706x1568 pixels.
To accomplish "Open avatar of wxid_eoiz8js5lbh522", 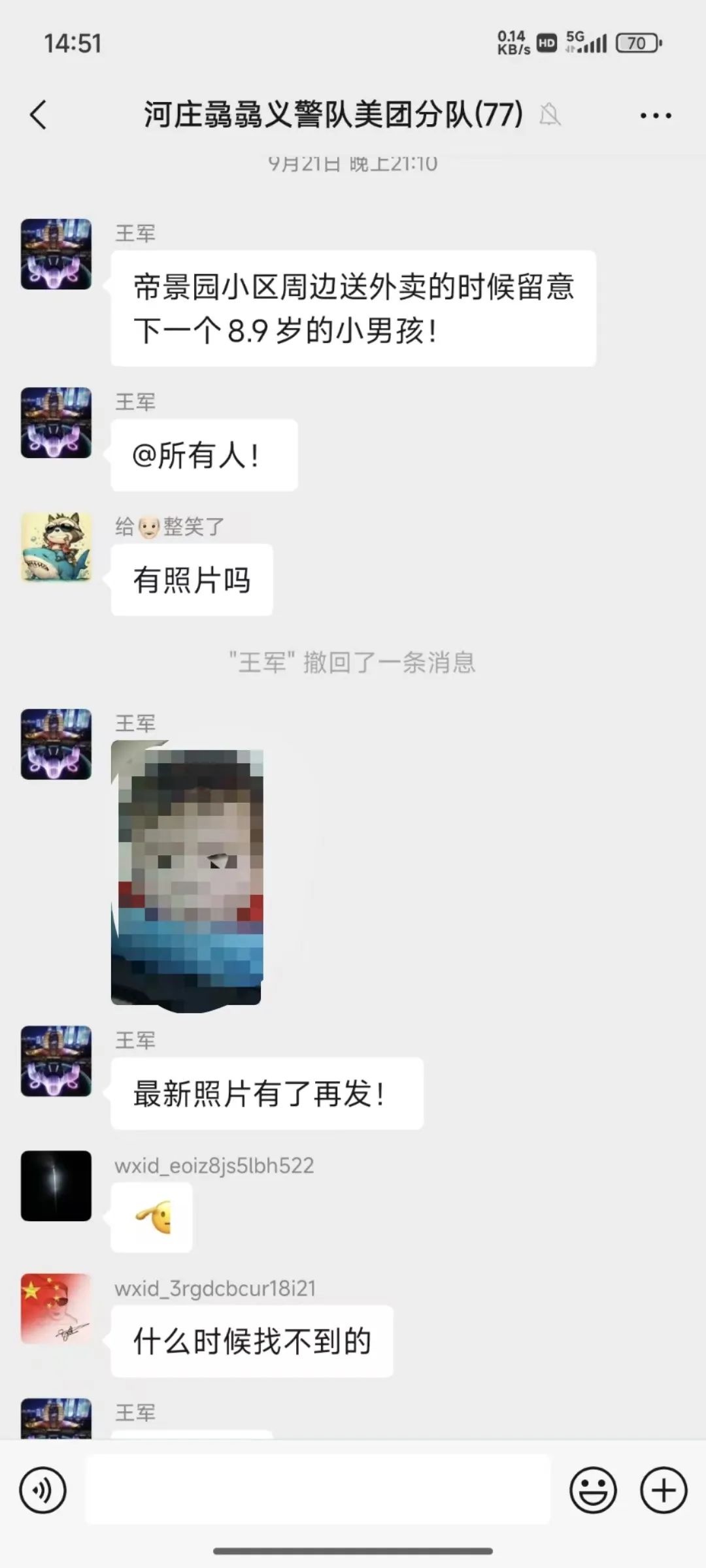I will 56,1186.
